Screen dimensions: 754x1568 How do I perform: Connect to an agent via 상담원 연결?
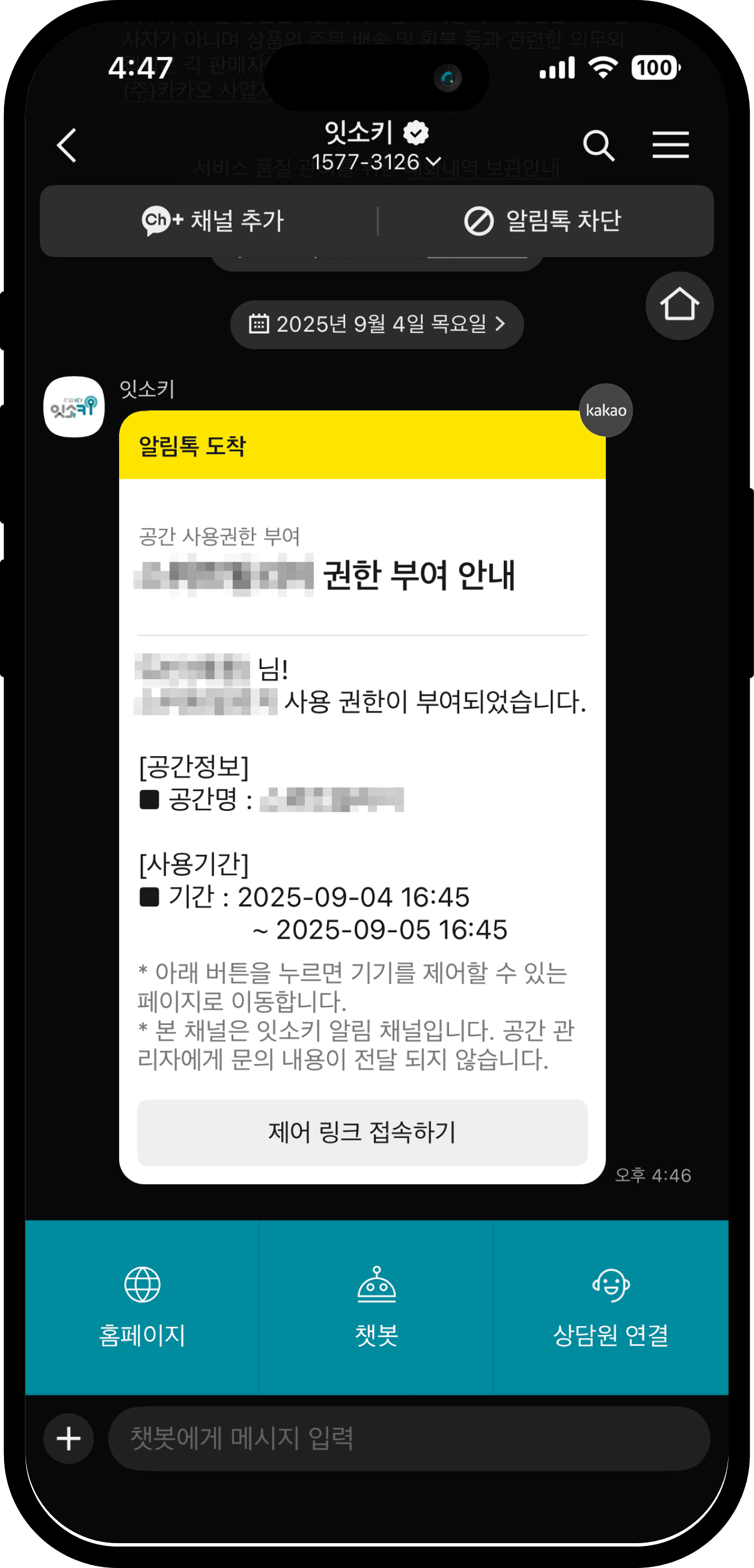click(611, 1306)
